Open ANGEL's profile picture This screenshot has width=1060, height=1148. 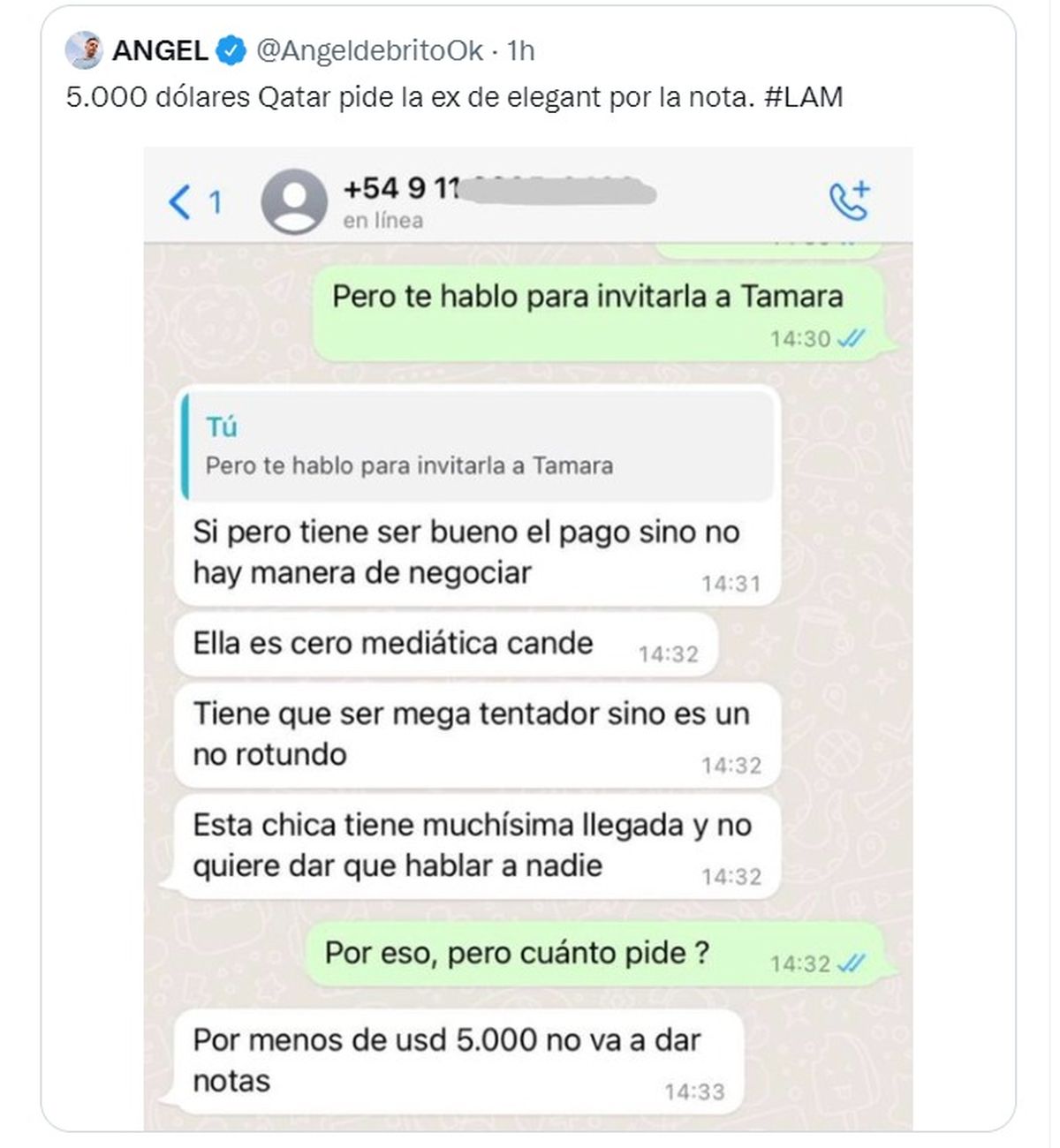(x=85, y=50)
